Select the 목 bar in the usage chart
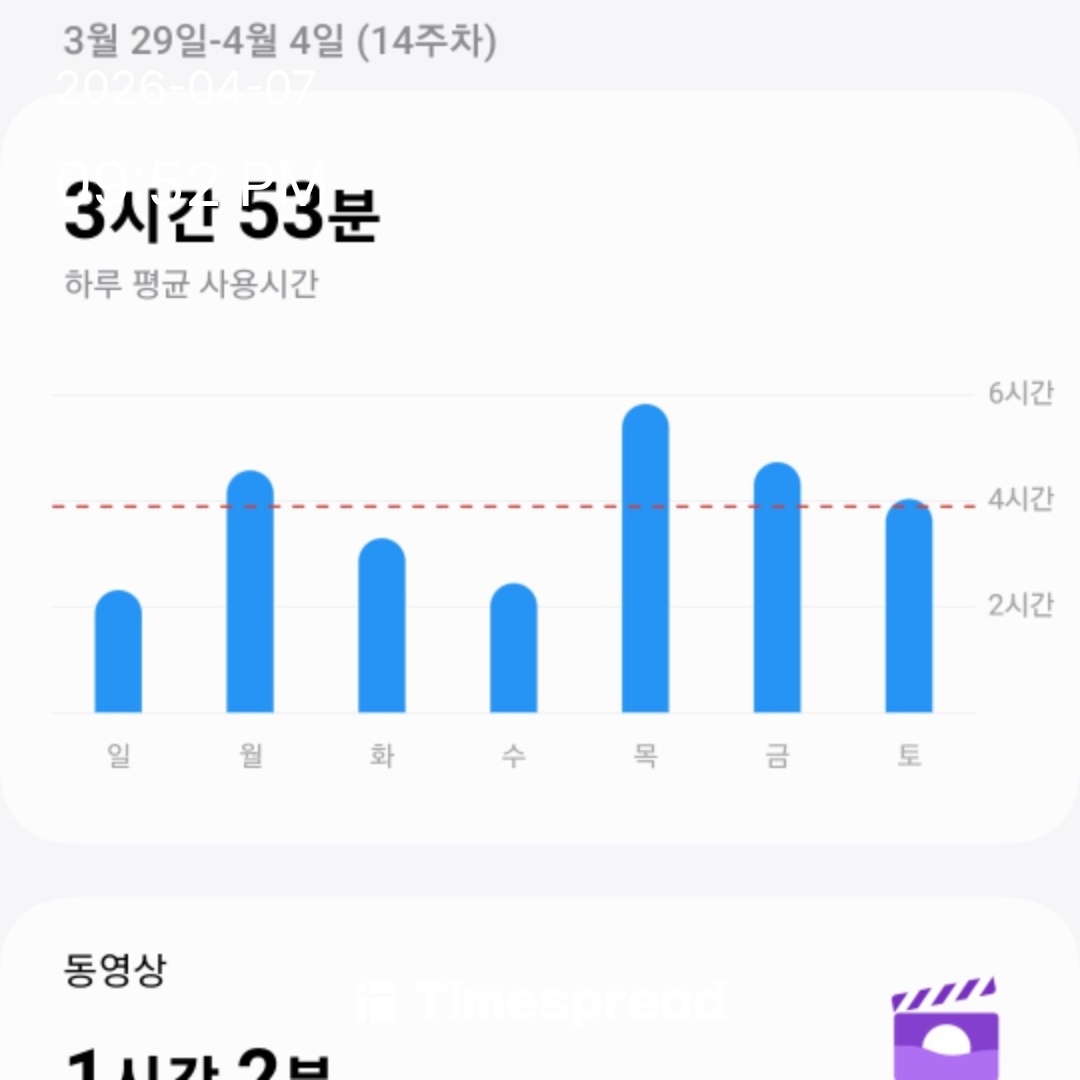This screenshot has width=1080, height=1080. coord(645,560)
